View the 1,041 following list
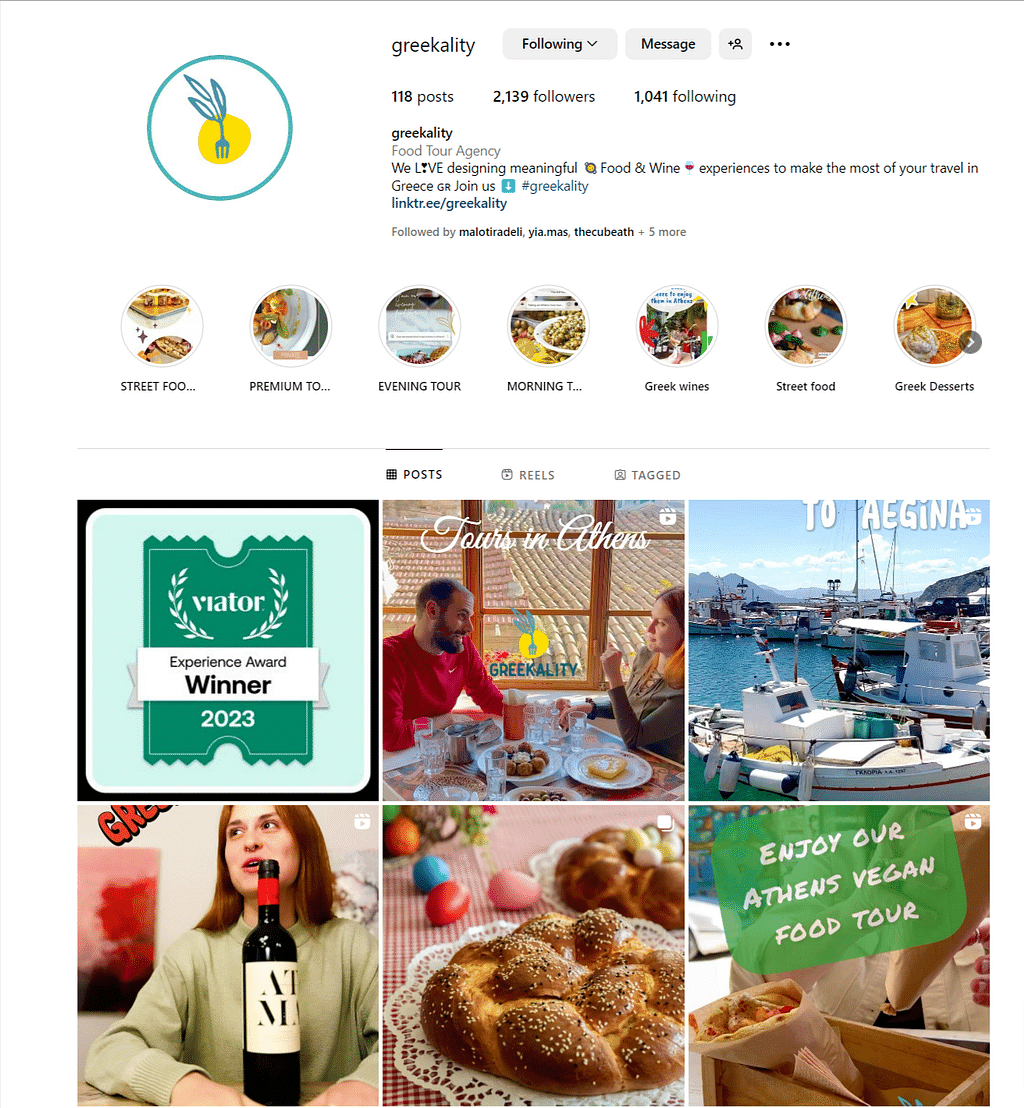This screenshot has height=1108, width=1024. coord(684,97)
